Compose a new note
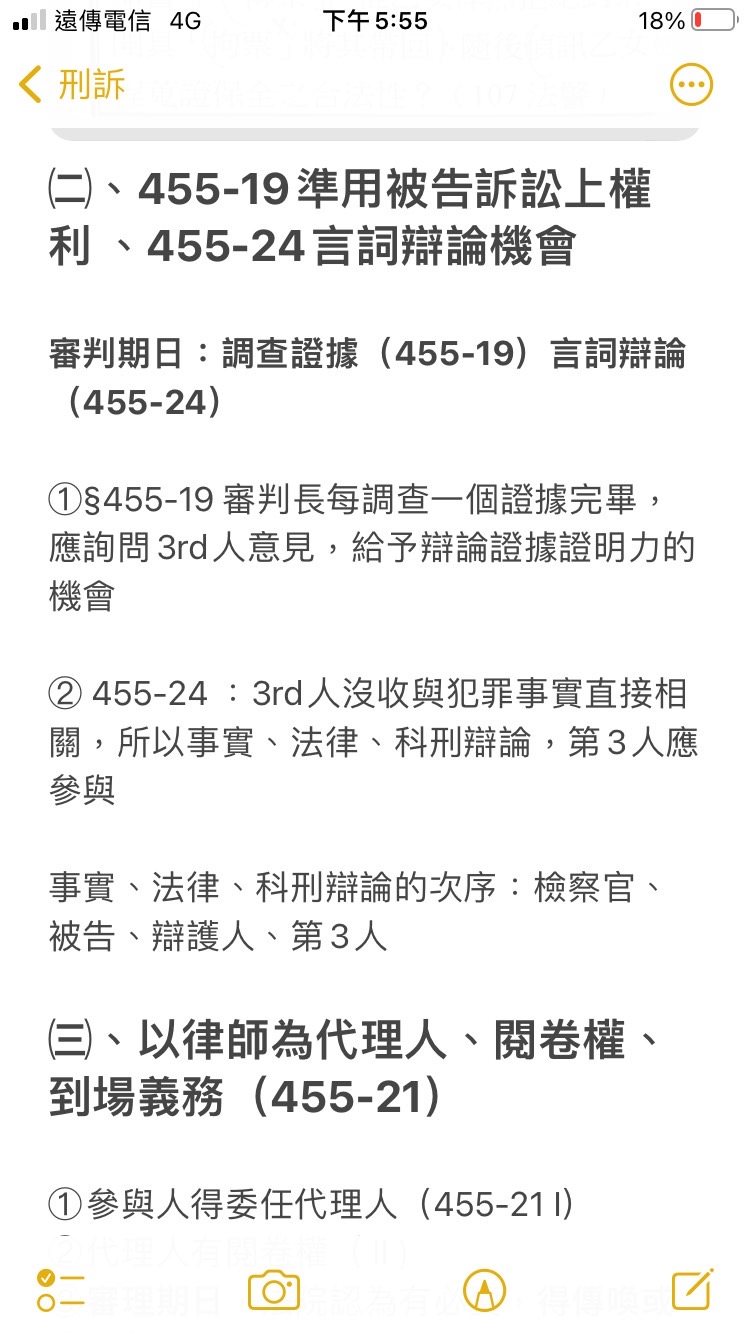 692,1290
